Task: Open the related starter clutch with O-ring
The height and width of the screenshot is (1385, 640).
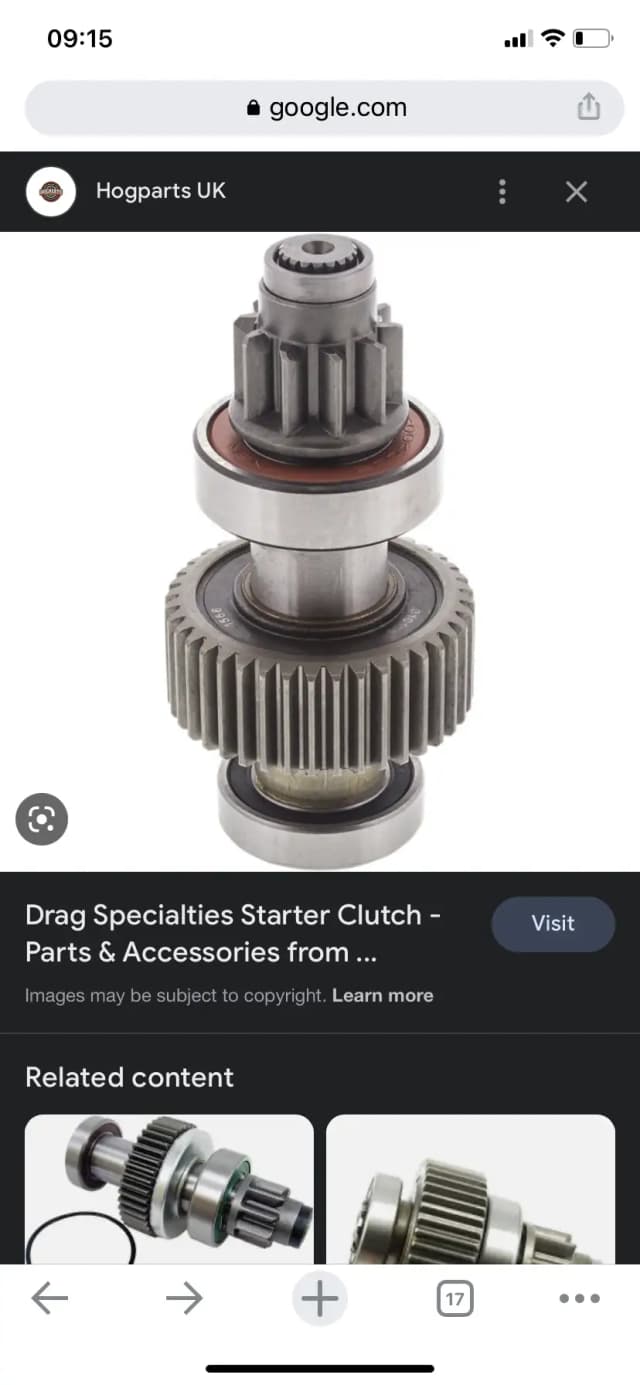Action: click(169, 1189)
